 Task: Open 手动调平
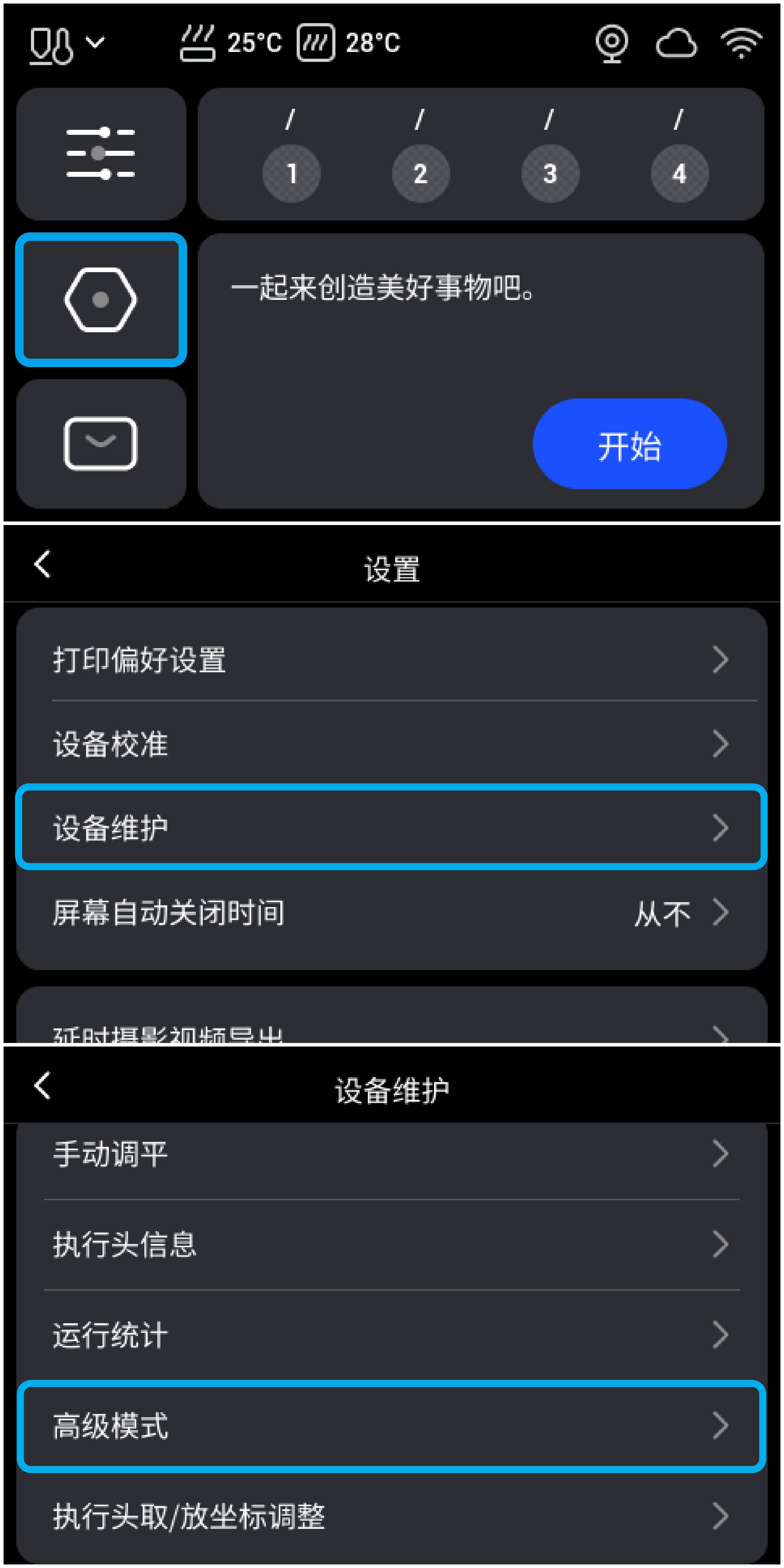(391, 1154)
